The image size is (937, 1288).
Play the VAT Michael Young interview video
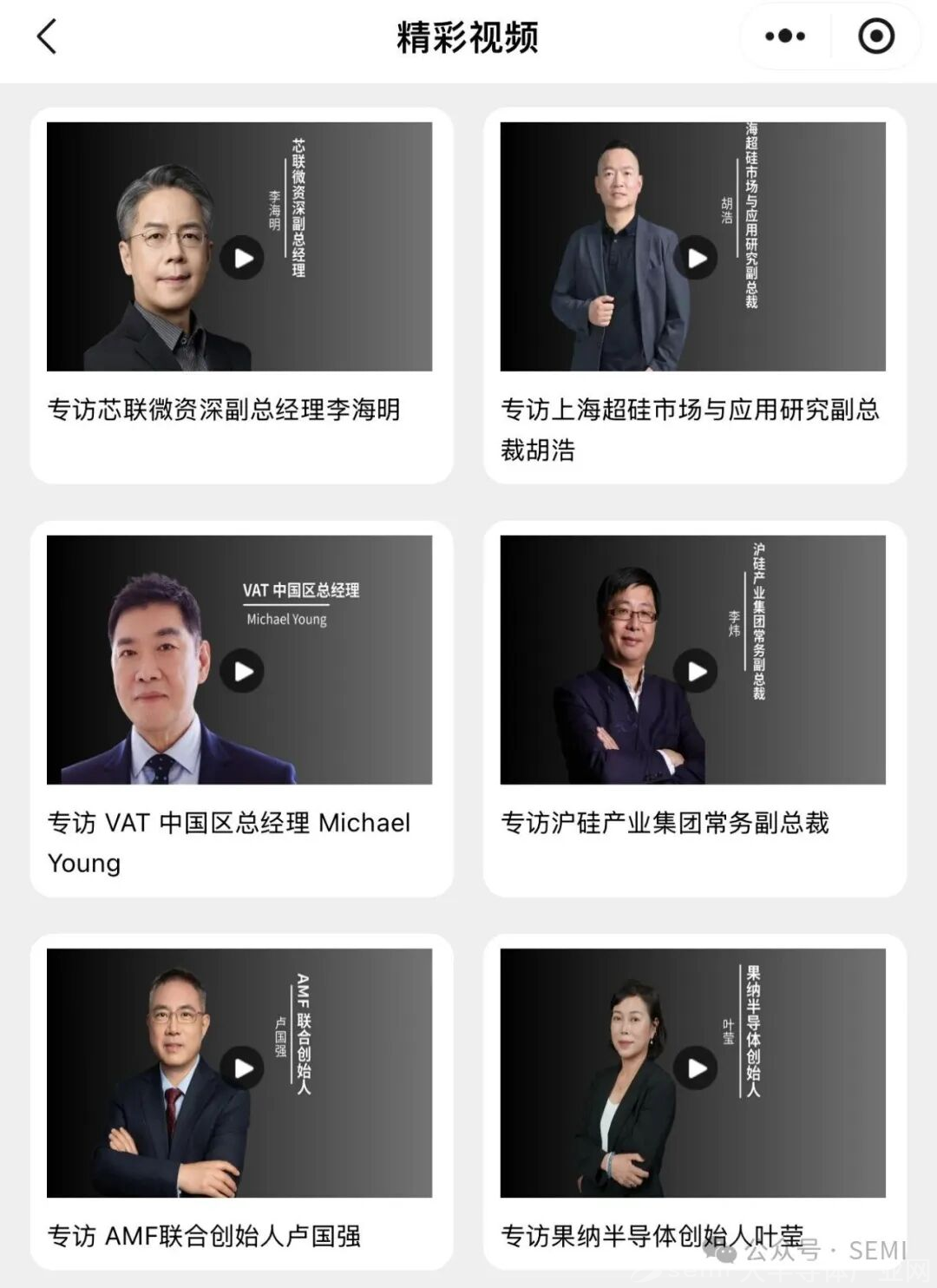tap(242, 671)
